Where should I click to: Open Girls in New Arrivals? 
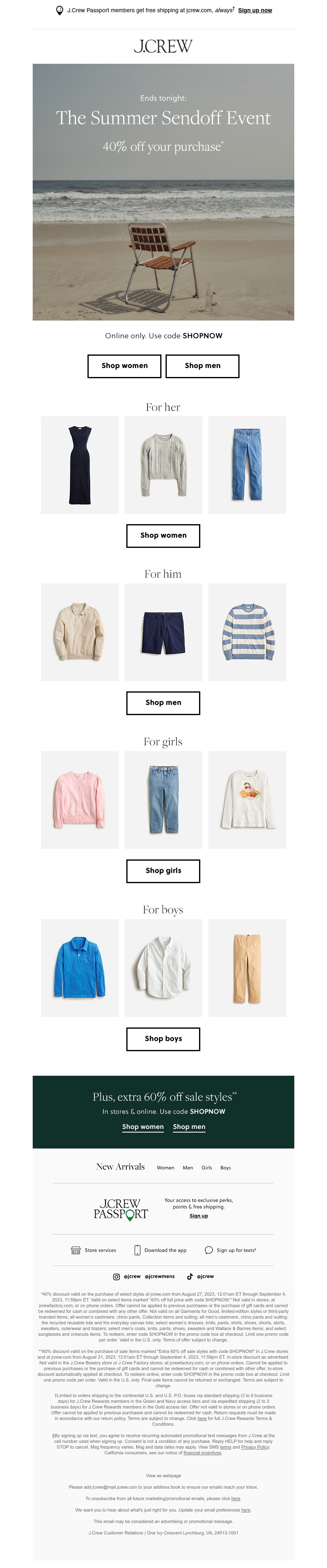[207, 1167]
